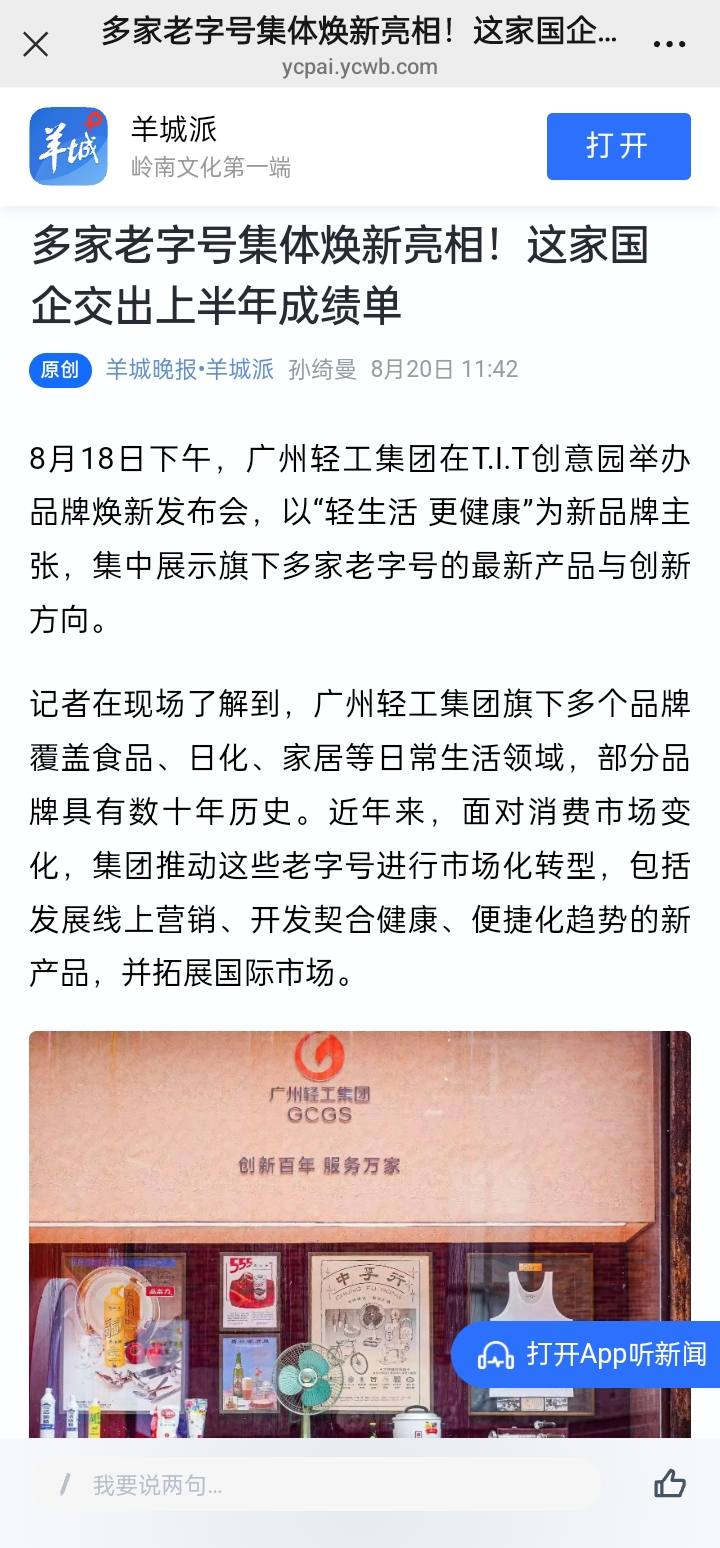
Task: Like the article with thumbs-up icon
Action: (x=670, y=1483)
